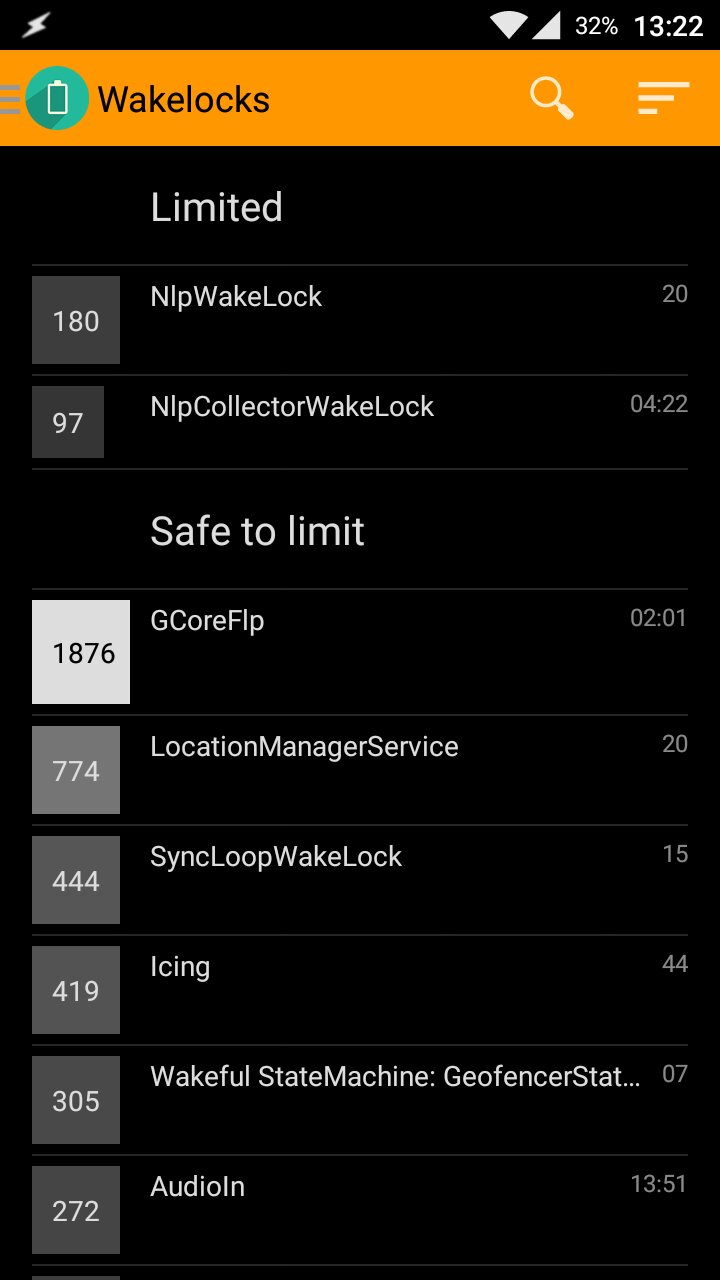The height and width of the screenshot is (1280, 720).
Task: Select the AudioIn wakelock
Action: click(x=360, y=1210)
